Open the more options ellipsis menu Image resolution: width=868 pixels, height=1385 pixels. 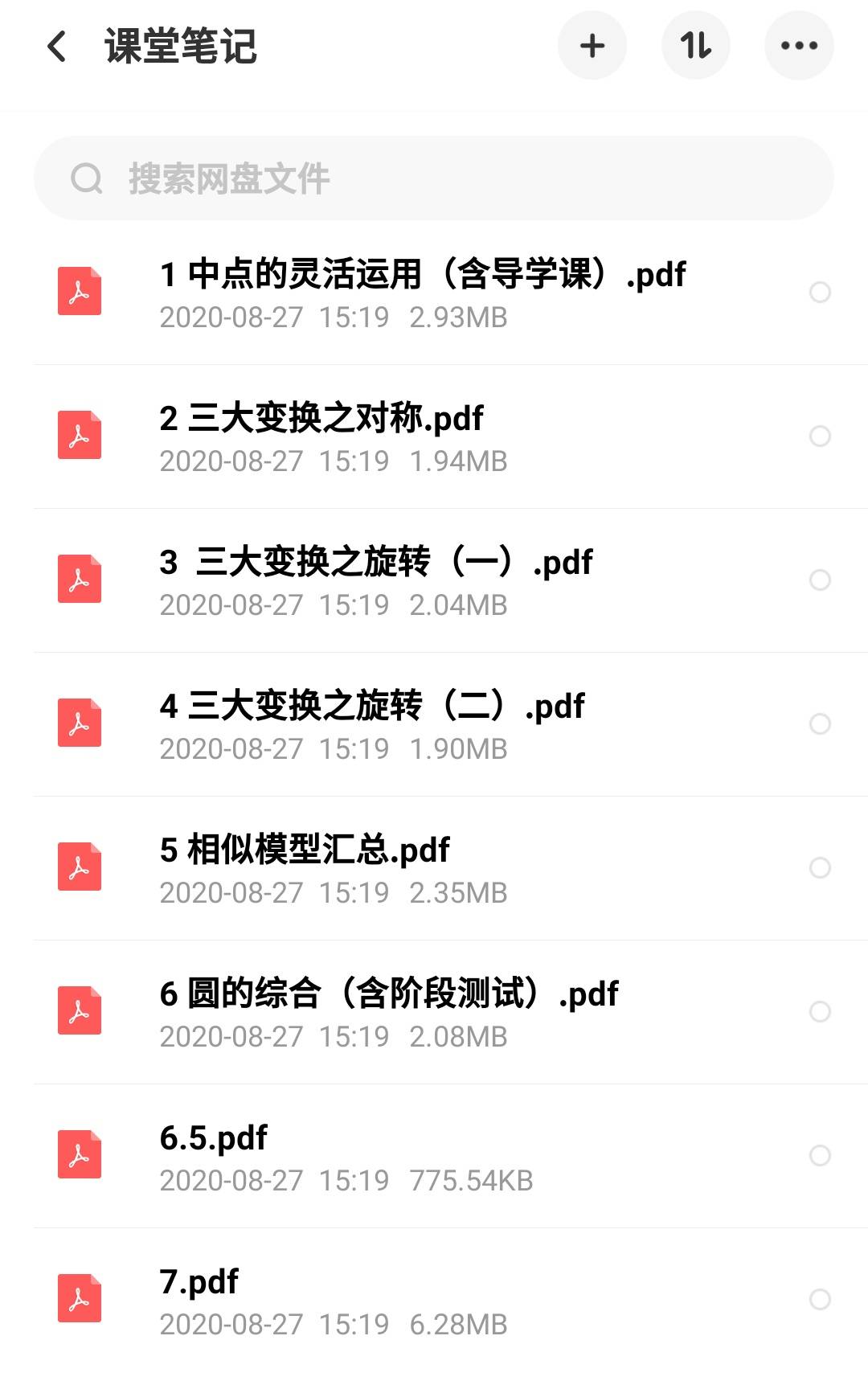(x=799, y=45)
